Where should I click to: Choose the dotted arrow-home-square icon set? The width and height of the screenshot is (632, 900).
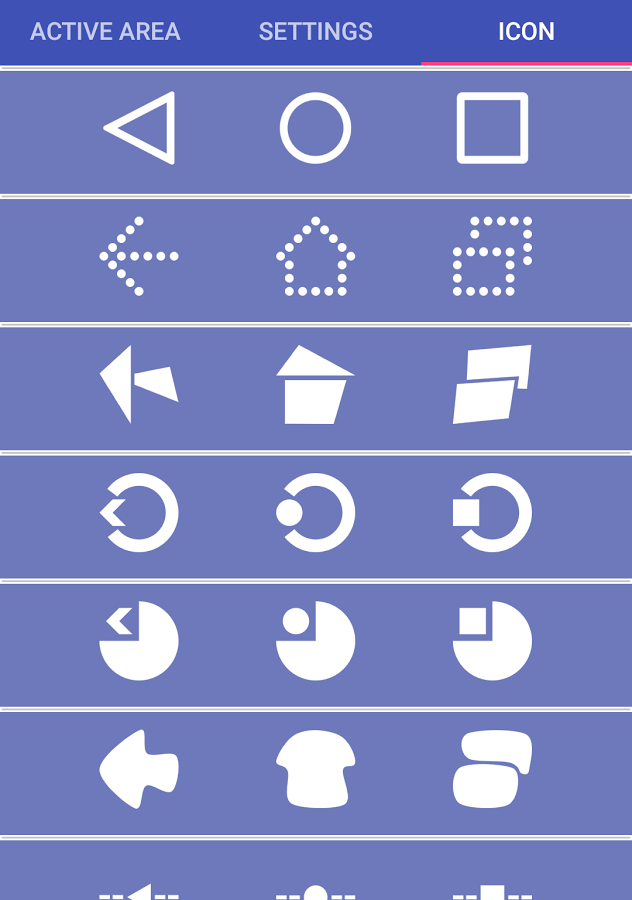coord(316,257)
